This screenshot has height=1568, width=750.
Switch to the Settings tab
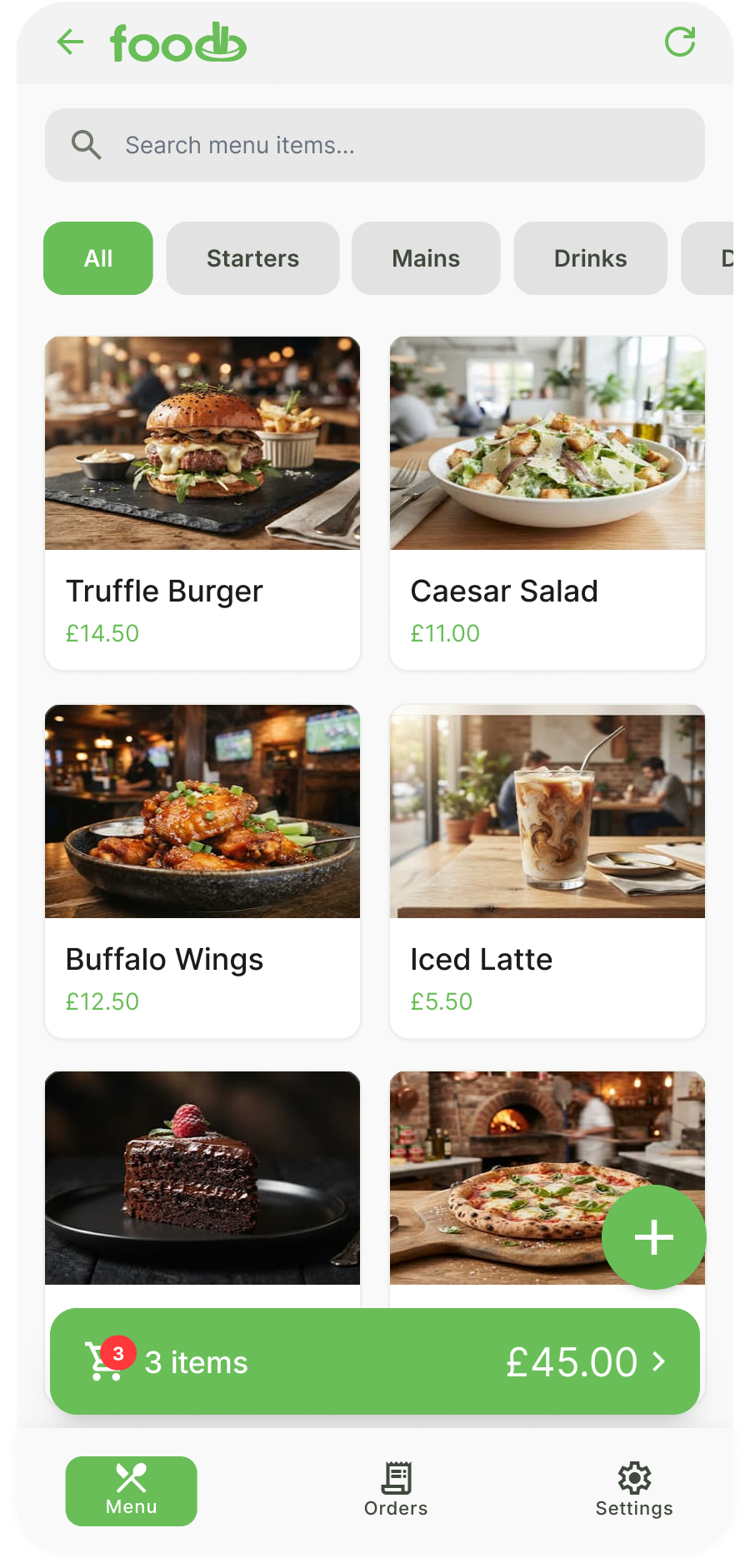tap(634, 1491)
